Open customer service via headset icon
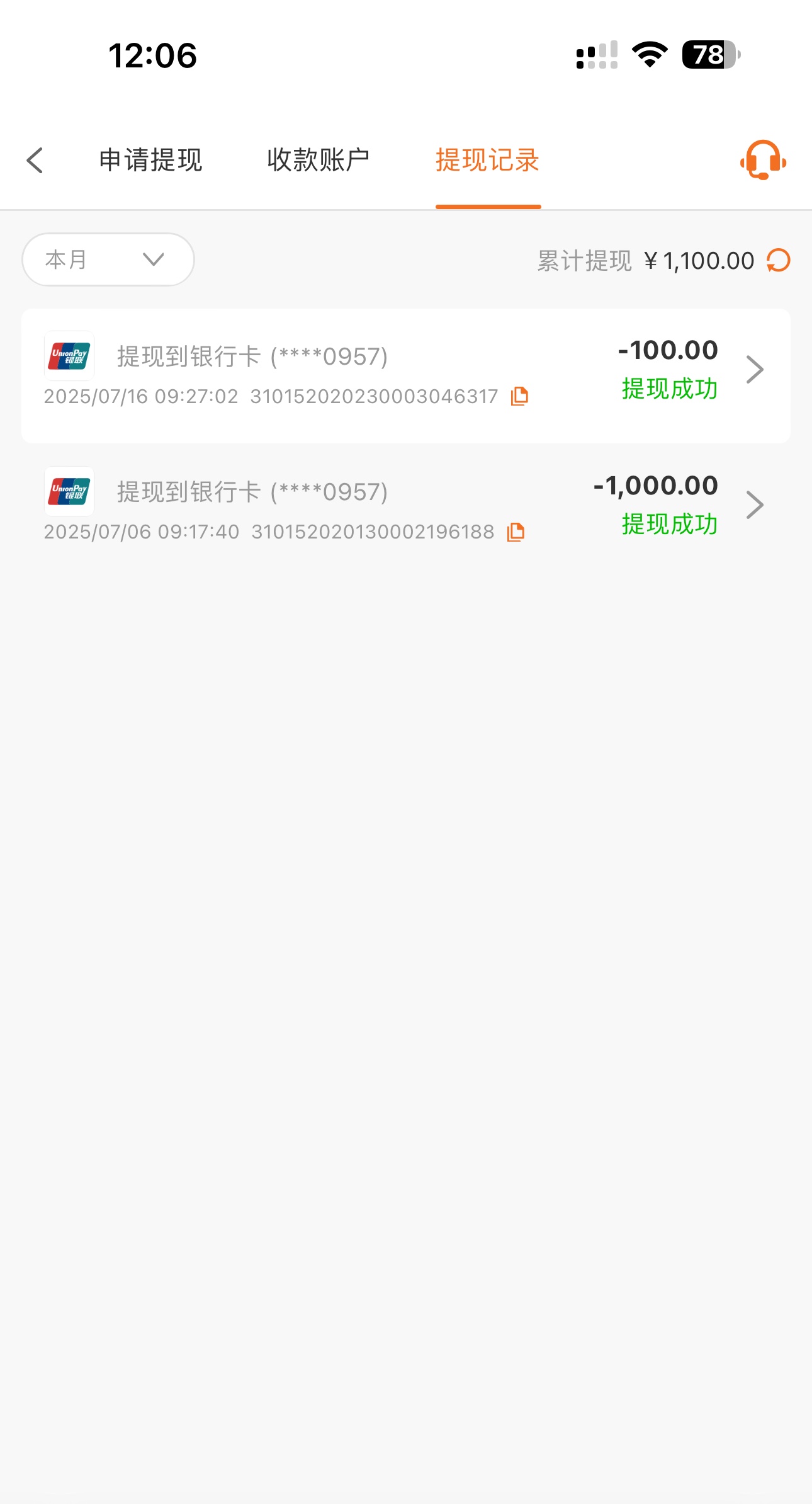This screenshot has height=1504, width=812. [762, 161]
